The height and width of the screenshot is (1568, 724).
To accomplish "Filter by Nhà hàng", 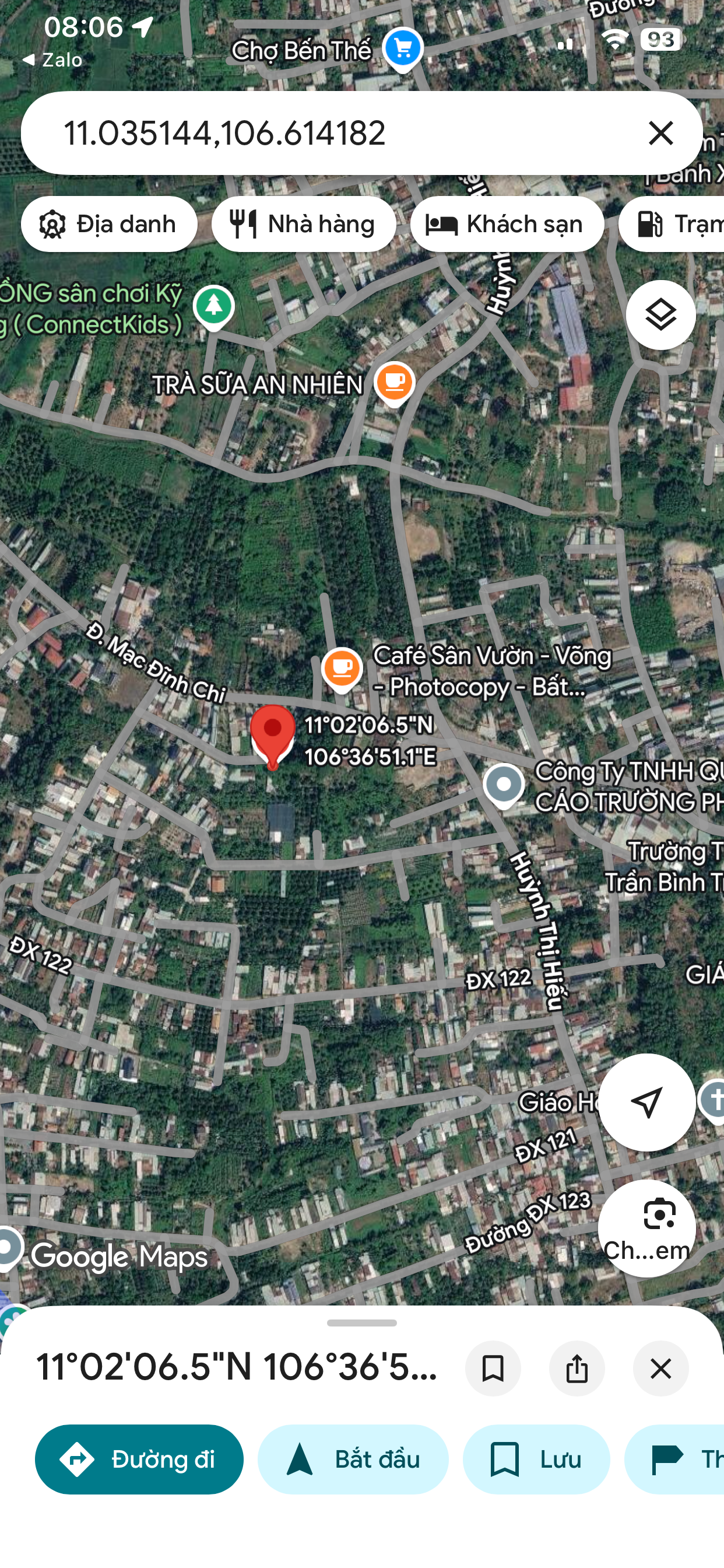I will click(304, 224).
